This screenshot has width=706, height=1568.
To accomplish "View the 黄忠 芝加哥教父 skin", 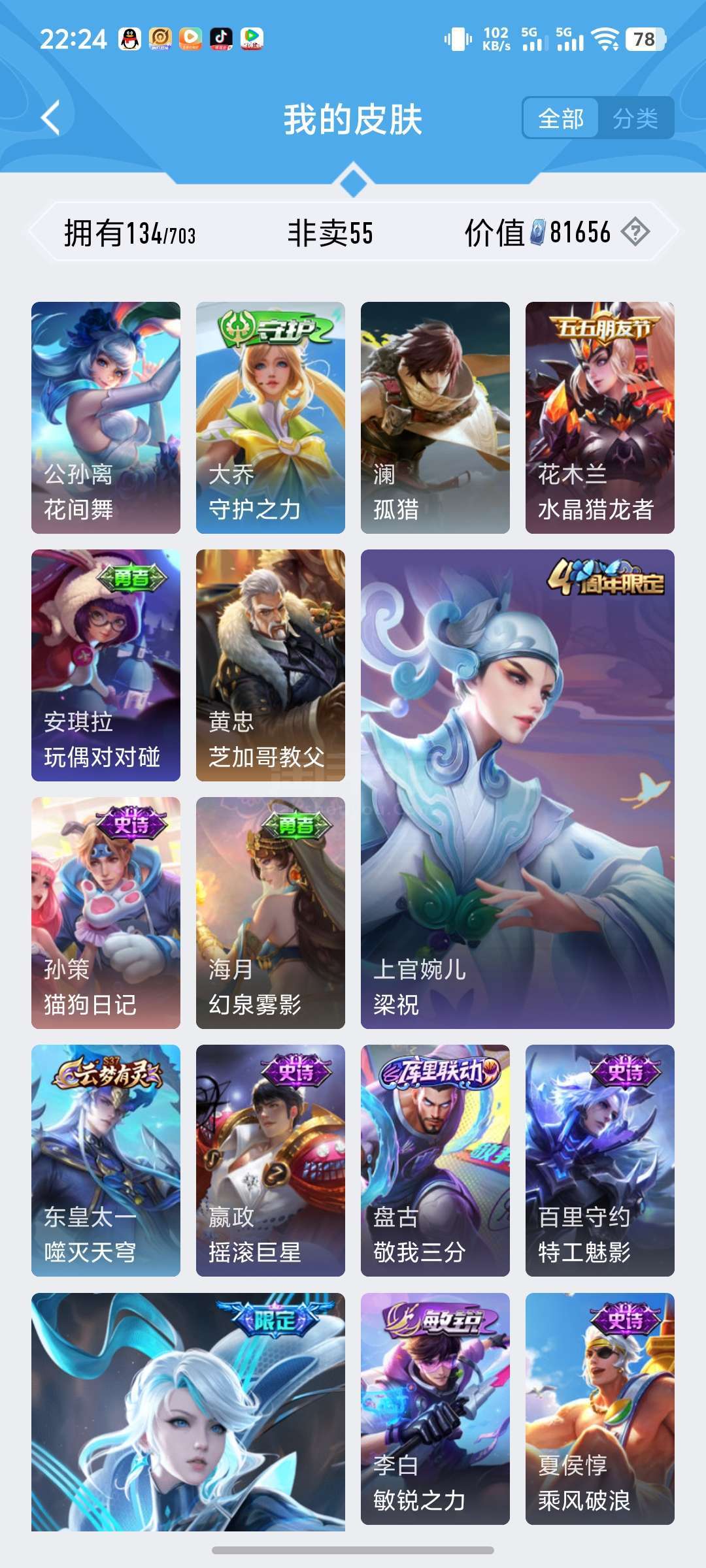I will click(x=271, y=665).
